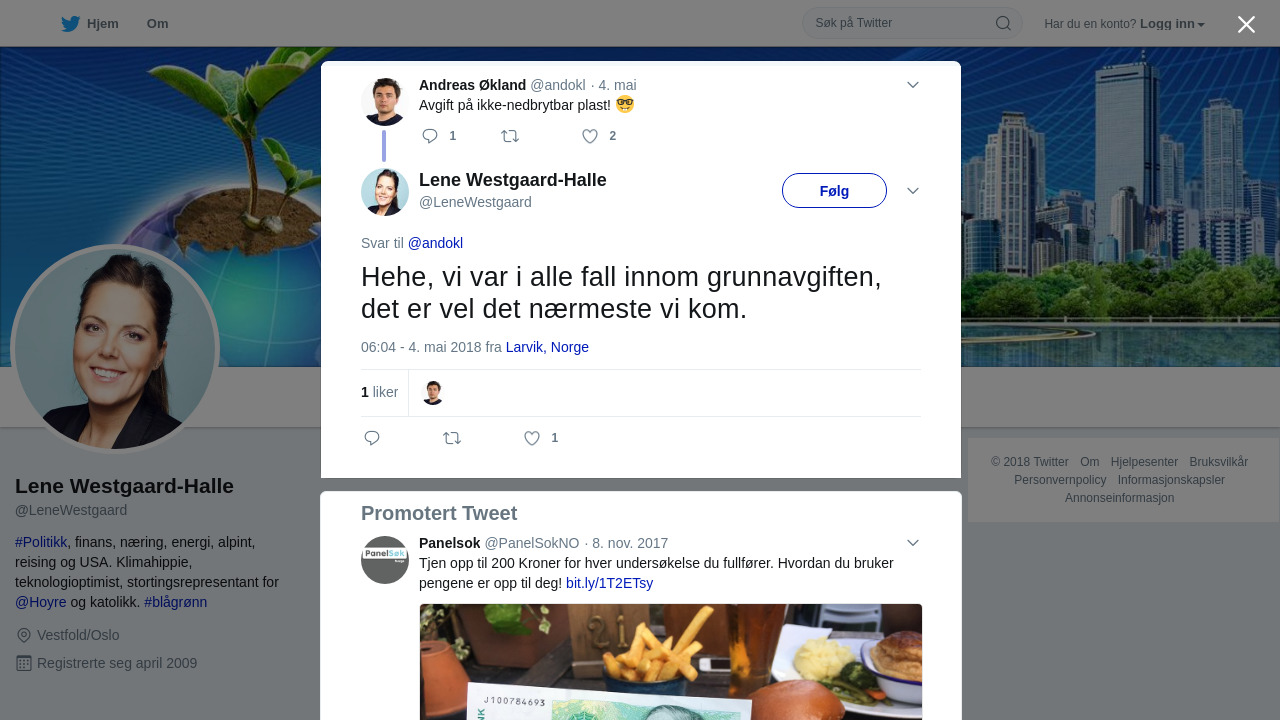The width and height of the screenshot is (1280, 720).
Task: Open options chevron on the Panelsok tweet
Action: tap(913, 543)
